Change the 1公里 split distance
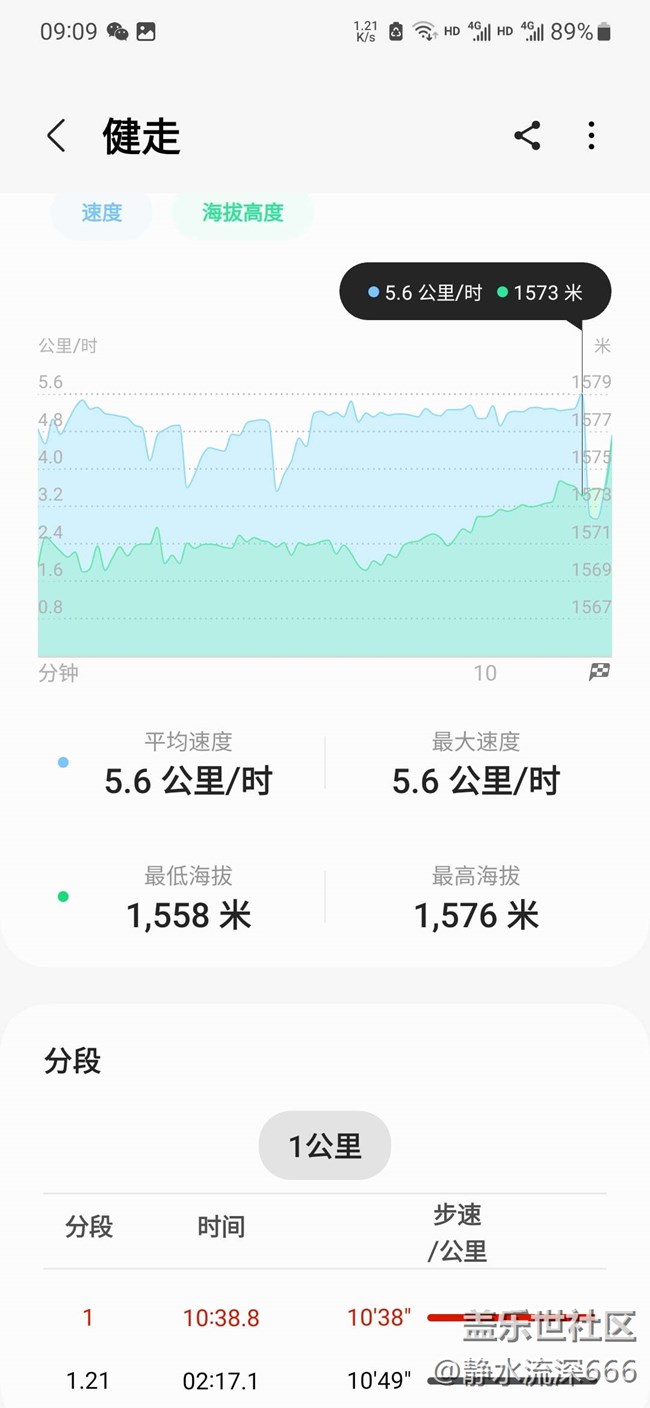The height and width of the screenshot is (1408, 650). tap(325, 1145)
